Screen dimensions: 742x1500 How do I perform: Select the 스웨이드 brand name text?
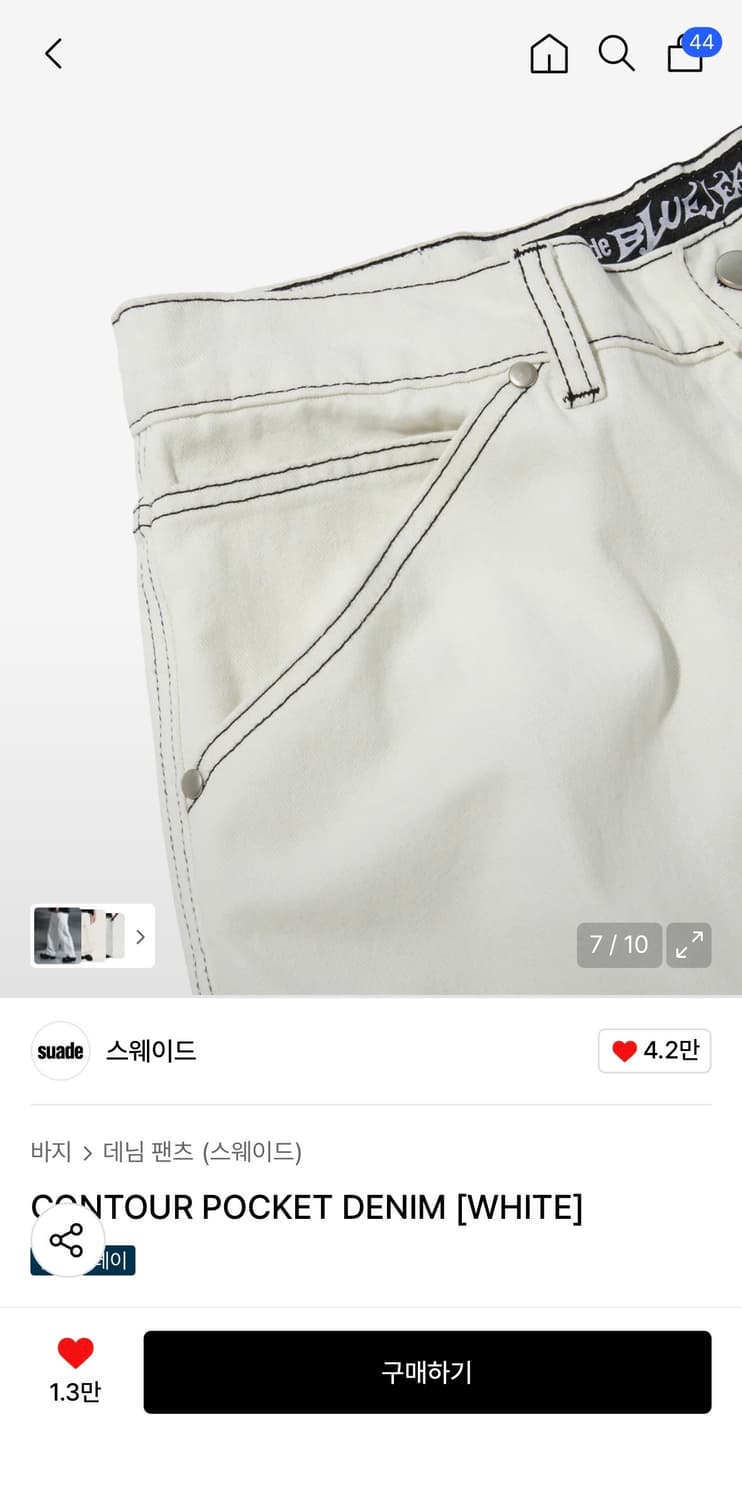pyautogui.click(x=150, y=1051)
